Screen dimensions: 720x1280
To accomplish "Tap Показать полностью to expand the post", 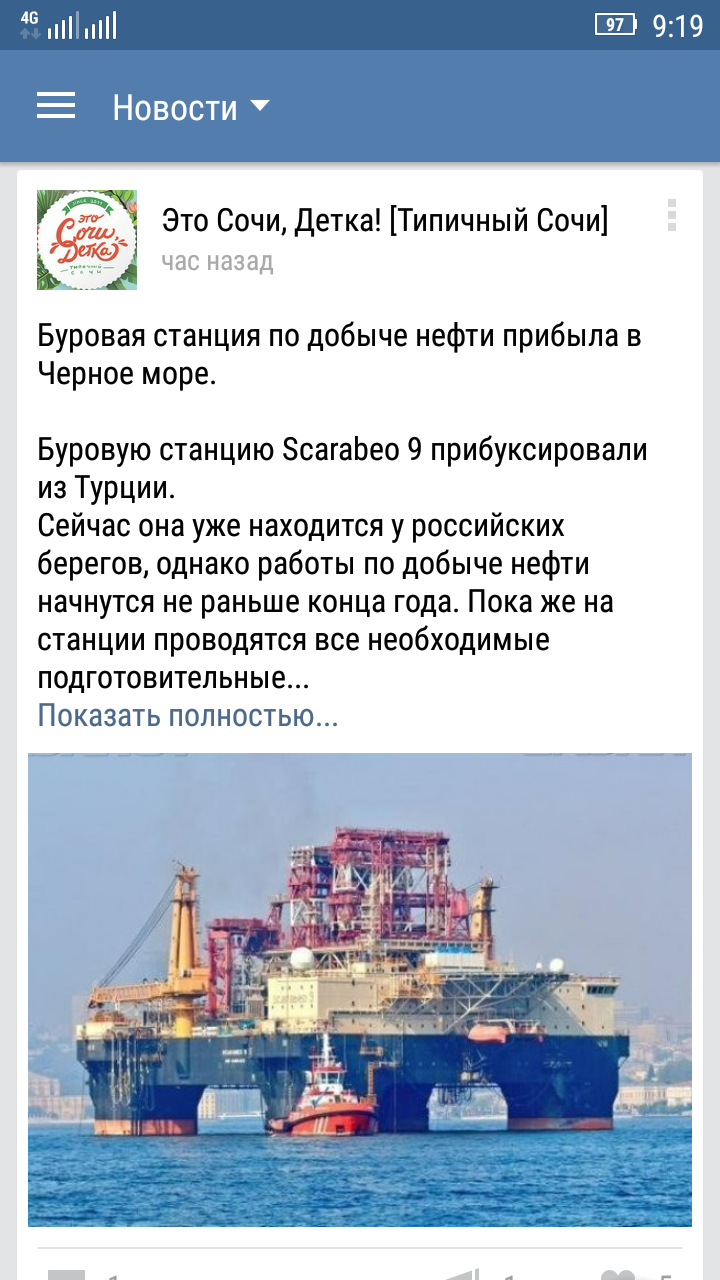I will pyautogui.click(x=188, y=716).
